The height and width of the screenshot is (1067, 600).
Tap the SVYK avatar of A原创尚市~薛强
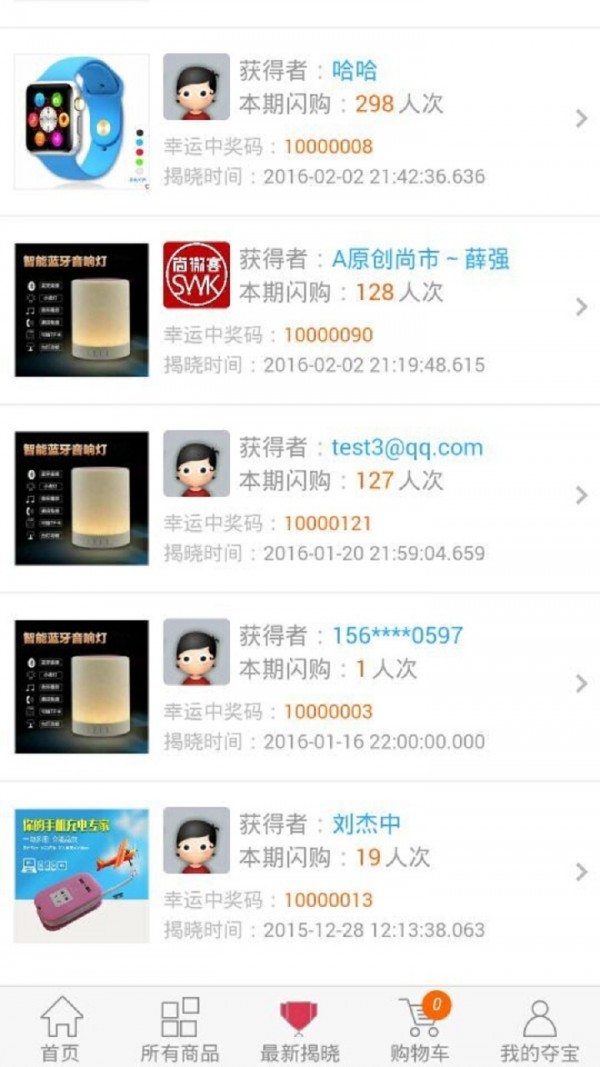pyautogui.click(x=196, y=275)
